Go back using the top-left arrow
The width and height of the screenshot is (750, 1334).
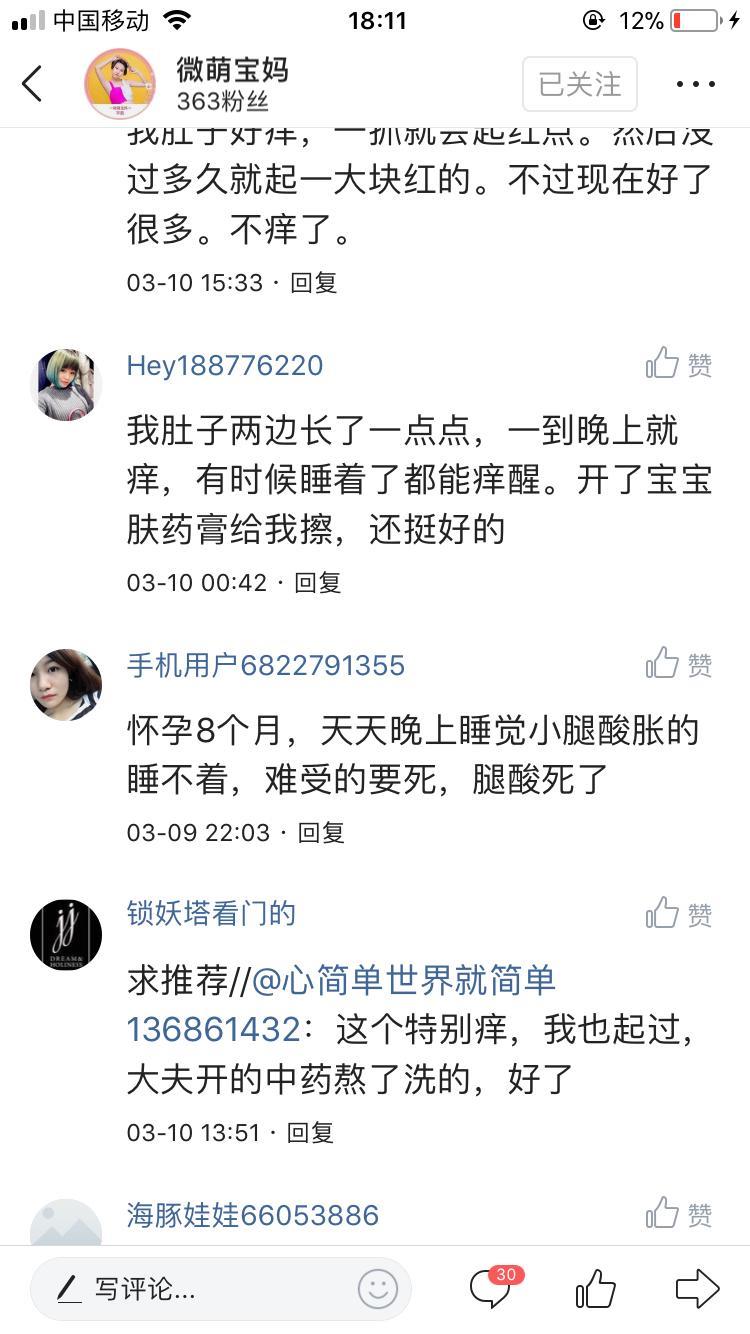pos(33,84)
